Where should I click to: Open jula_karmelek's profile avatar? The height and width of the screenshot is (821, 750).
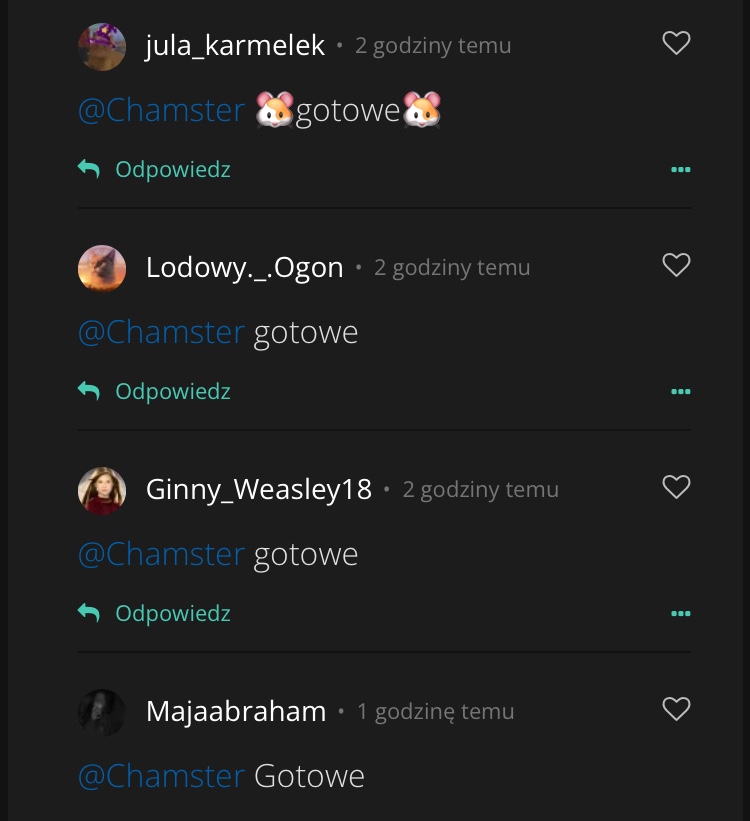[102, 46]
